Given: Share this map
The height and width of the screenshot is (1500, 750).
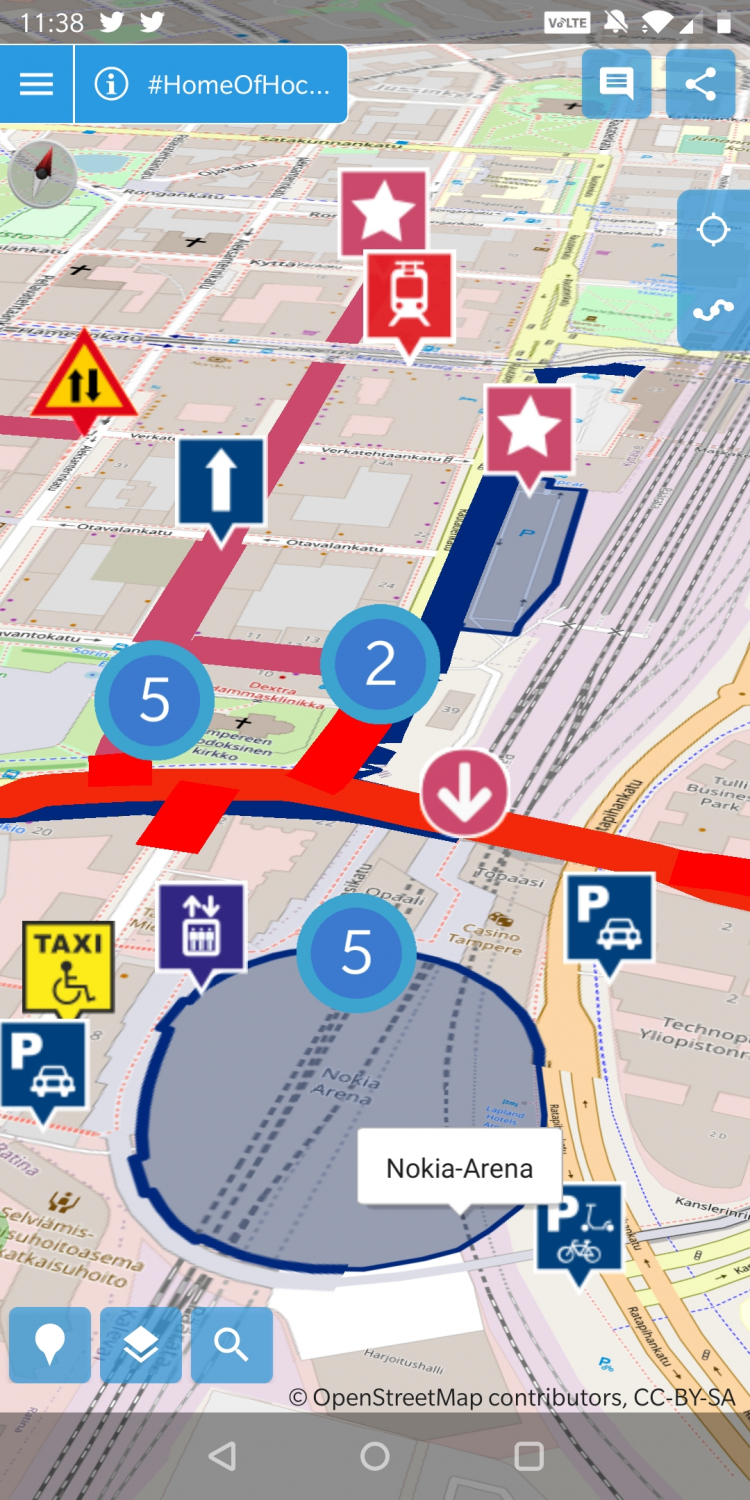Looking at the screenshot, I should [701, 84].
